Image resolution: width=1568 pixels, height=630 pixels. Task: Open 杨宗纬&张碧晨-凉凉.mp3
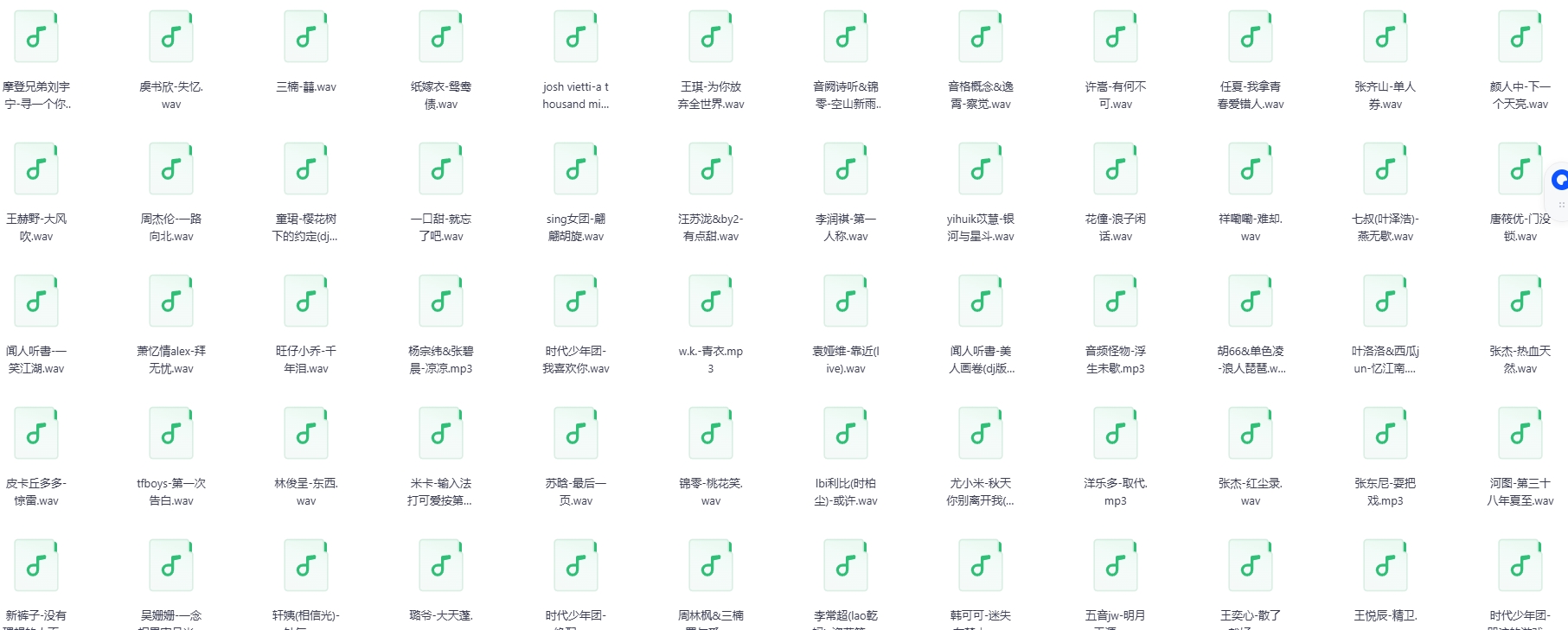441,302
